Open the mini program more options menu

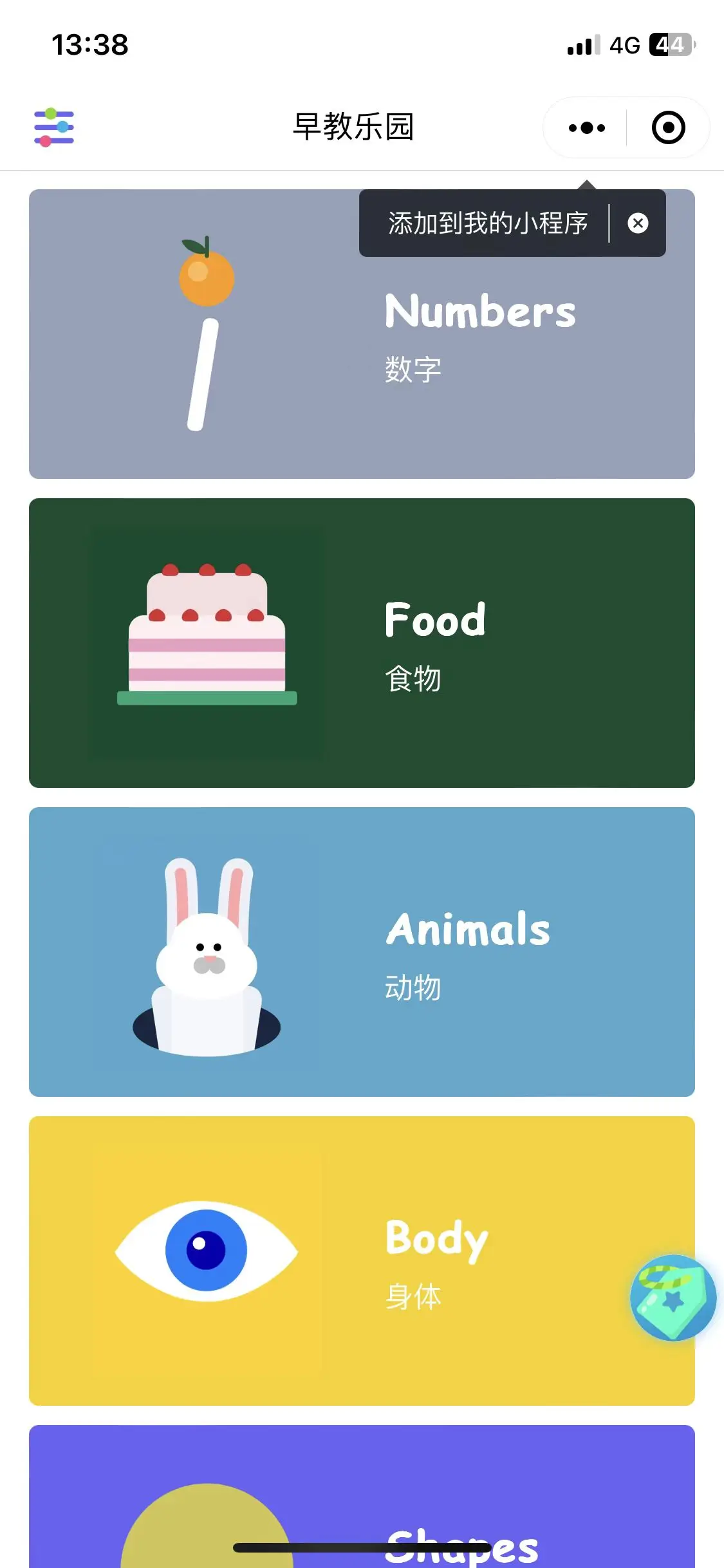pyautogui.click(x=586, y=127)
